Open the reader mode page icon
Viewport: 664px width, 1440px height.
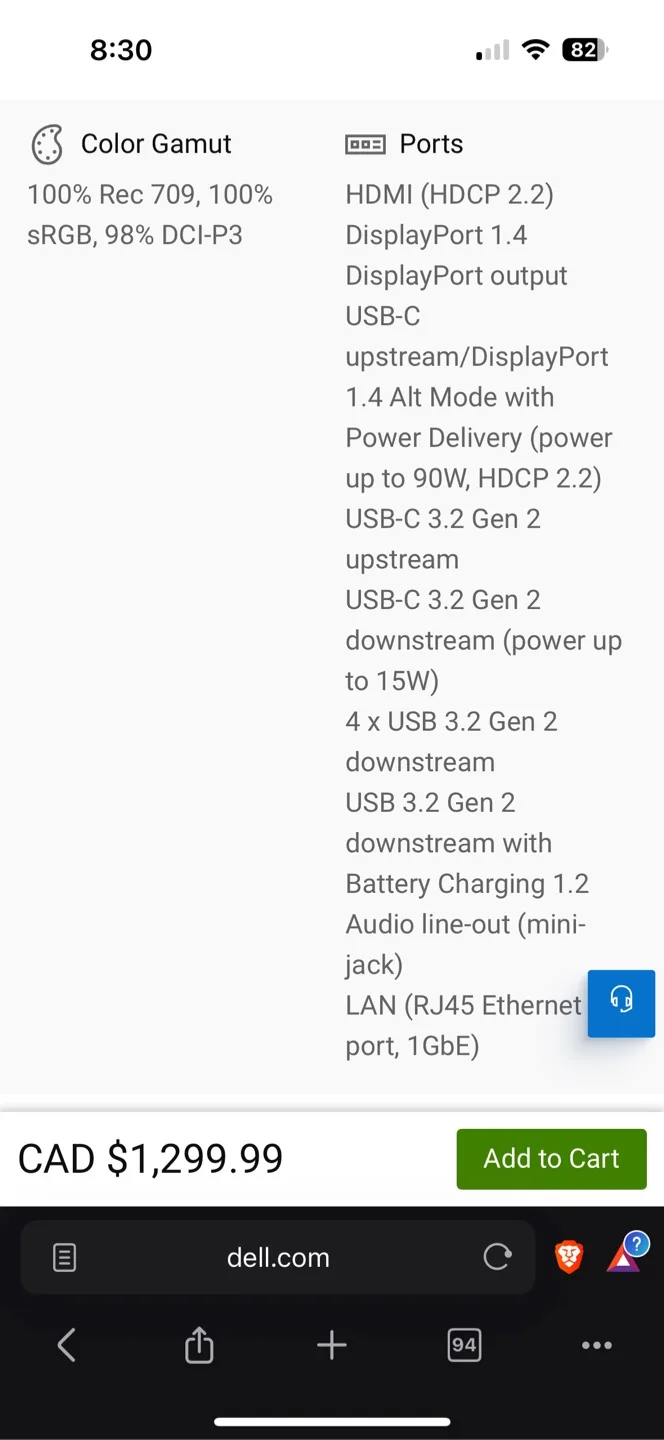coord(64,1257)
